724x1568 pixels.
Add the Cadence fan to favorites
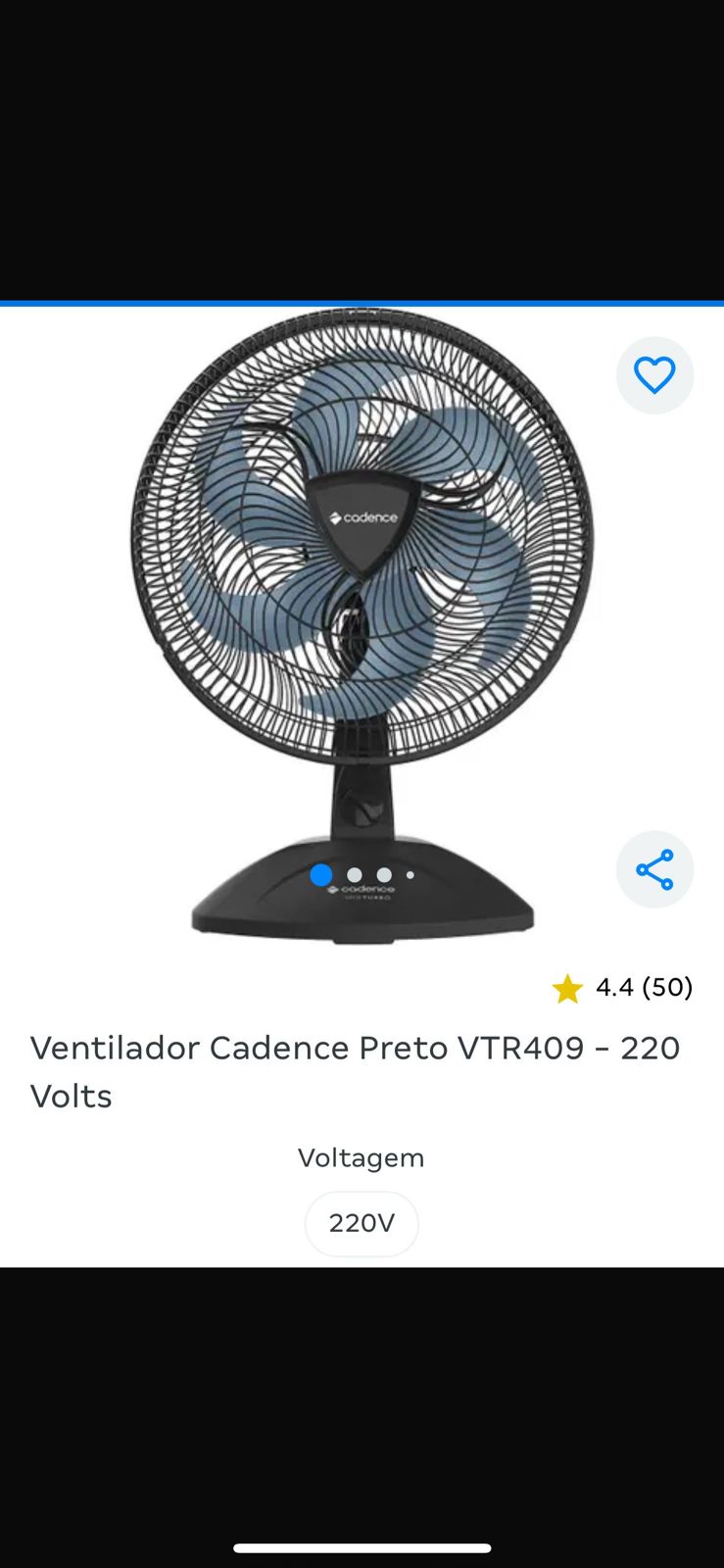(x=654, y=375)
